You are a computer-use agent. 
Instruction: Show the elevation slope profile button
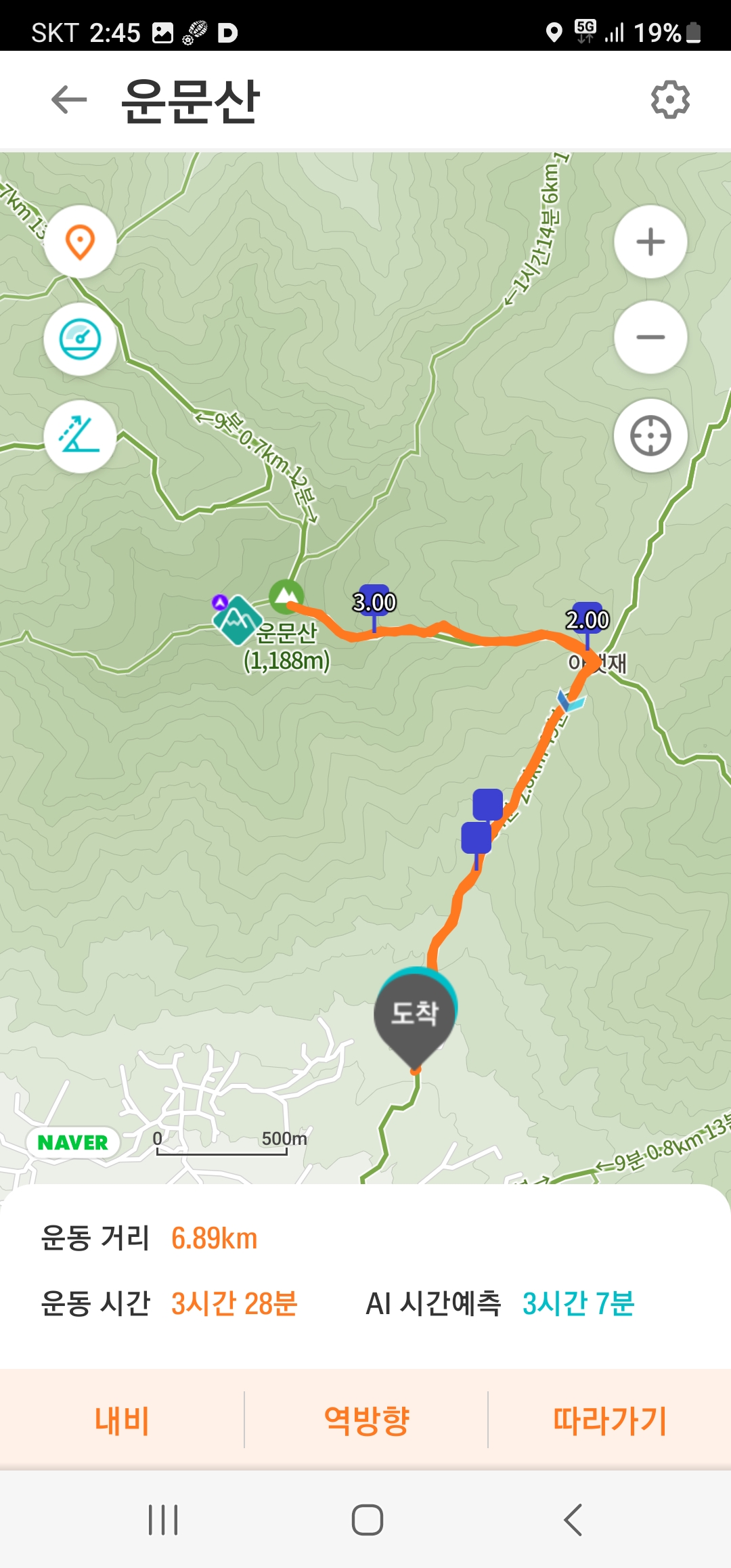[x=80, y=436]
